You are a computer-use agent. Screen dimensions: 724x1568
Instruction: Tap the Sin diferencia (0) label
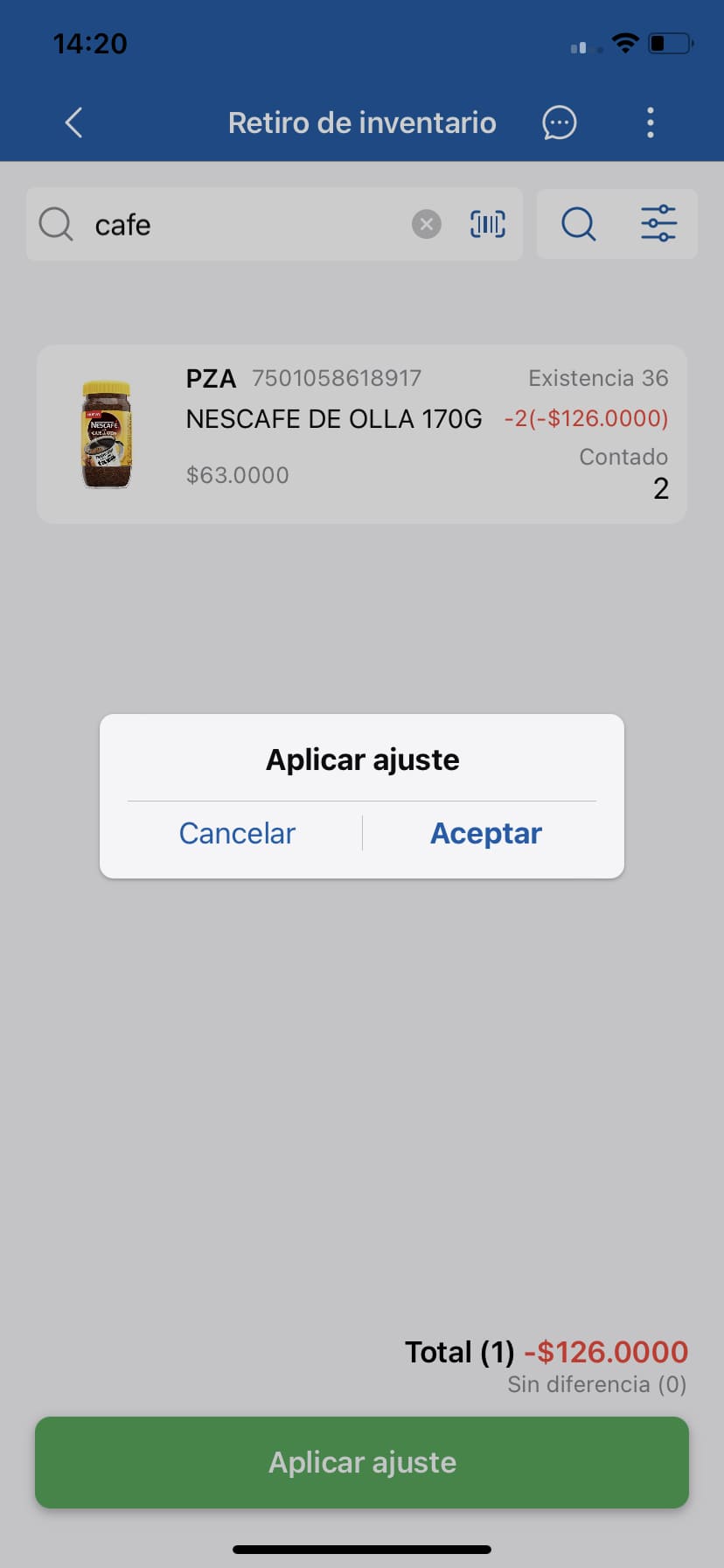pyautogui.click(x=596, y=1383)
